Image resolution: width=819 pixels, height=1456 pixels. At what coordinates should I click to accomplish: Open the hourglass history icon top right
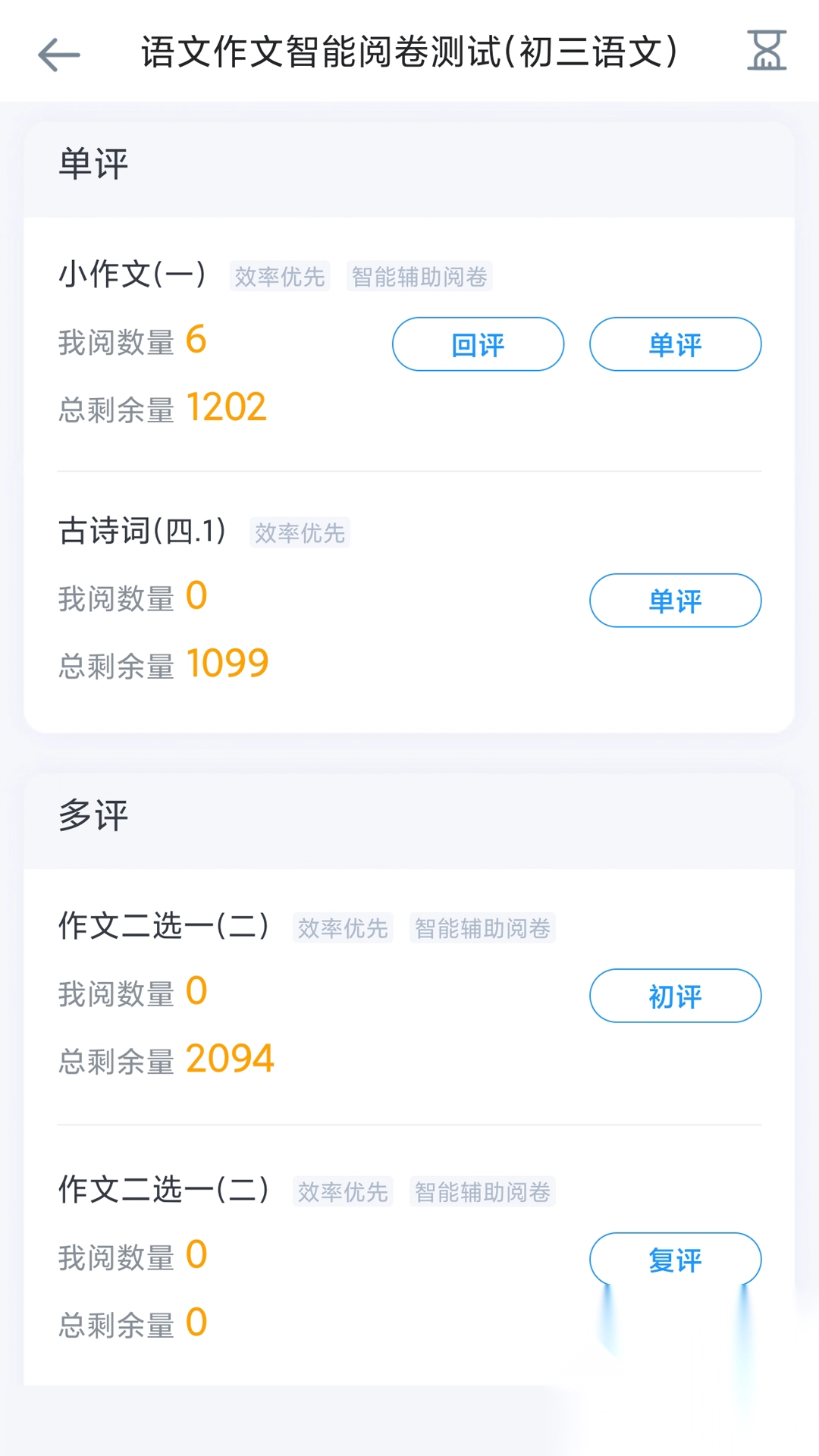point(766,52)
